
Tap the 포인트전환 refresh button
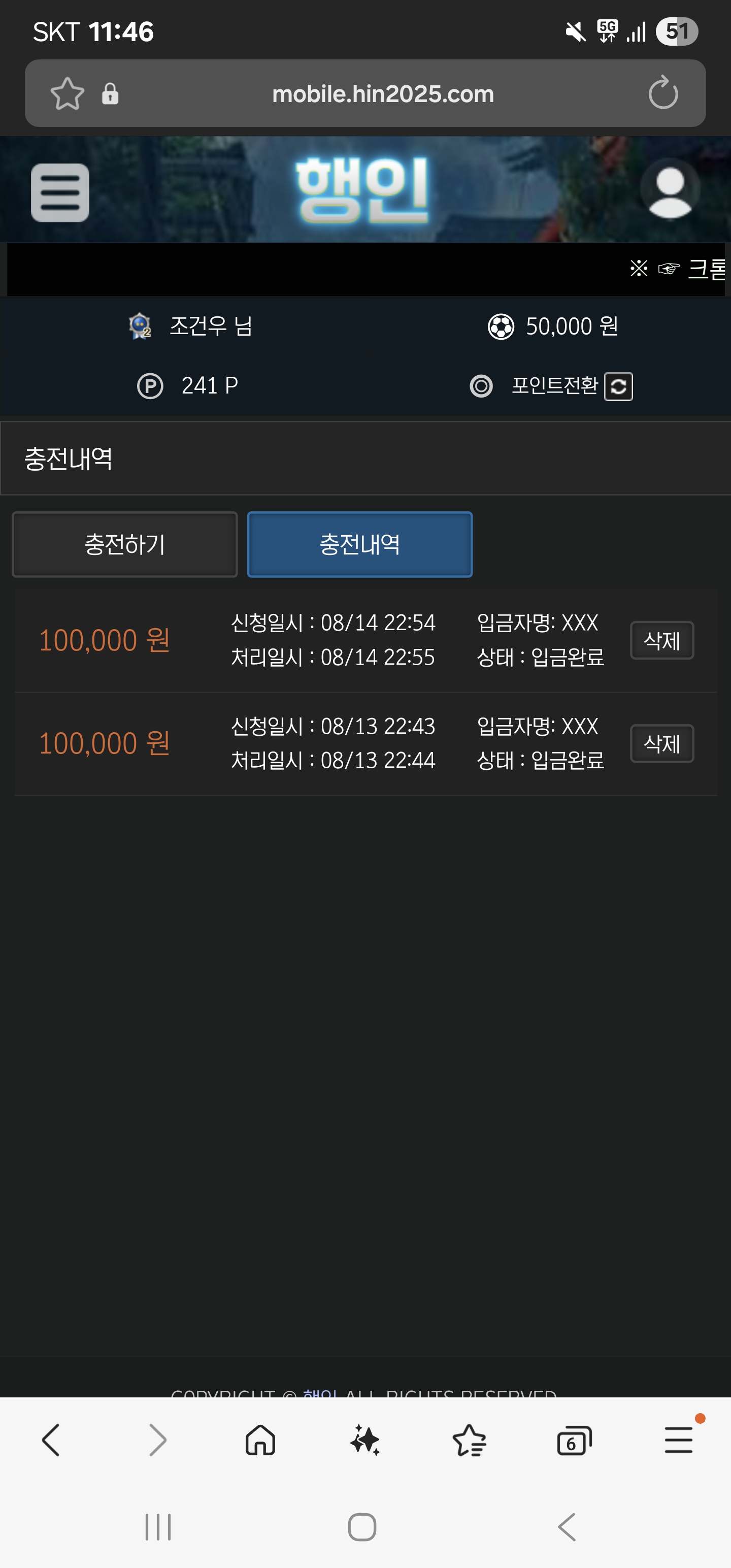pyautogui.click(x=618, y=386)
